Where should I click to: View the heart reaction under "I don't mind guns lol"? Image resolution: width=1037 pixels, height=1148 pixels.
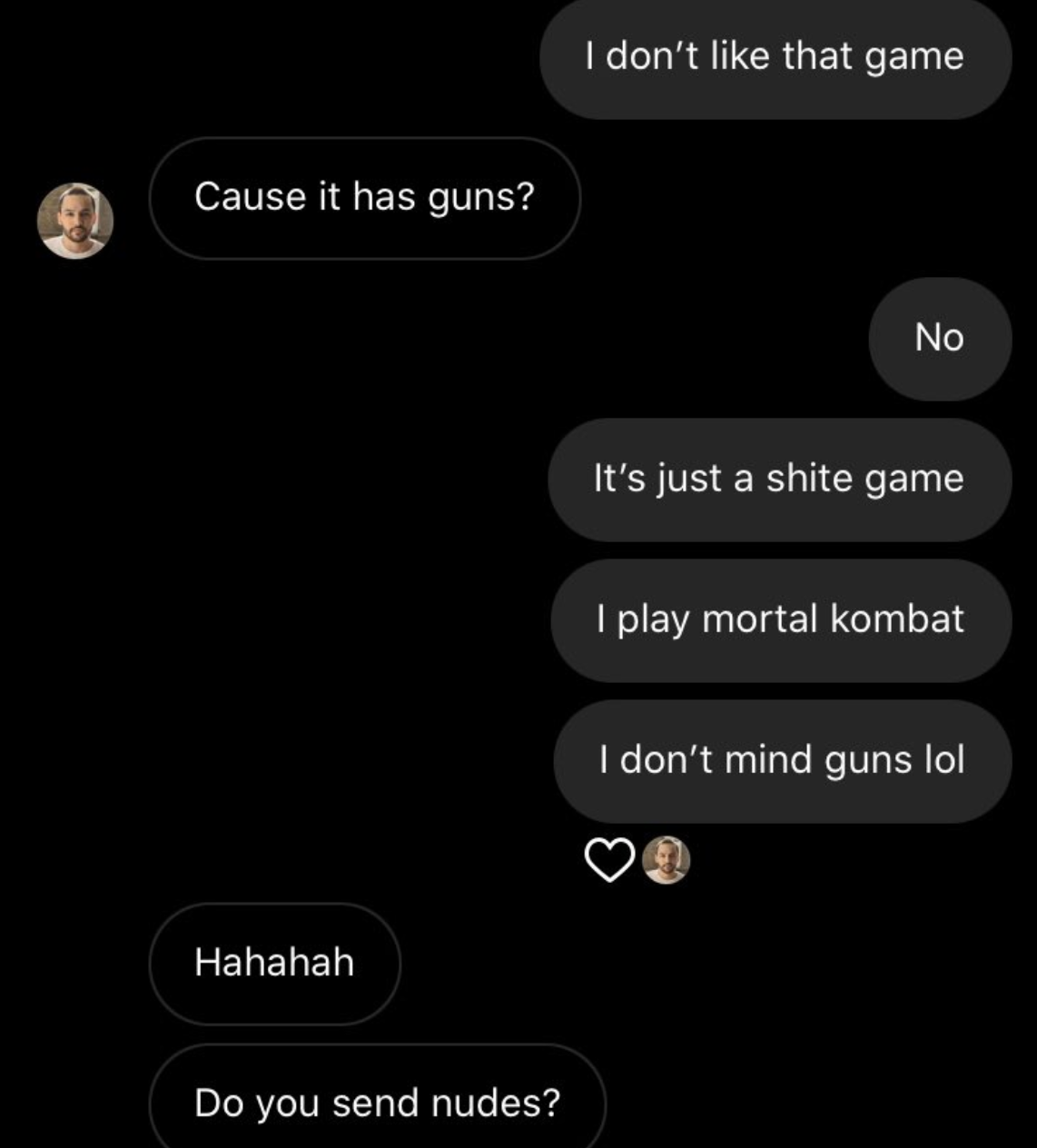click(x=608, y=860)
